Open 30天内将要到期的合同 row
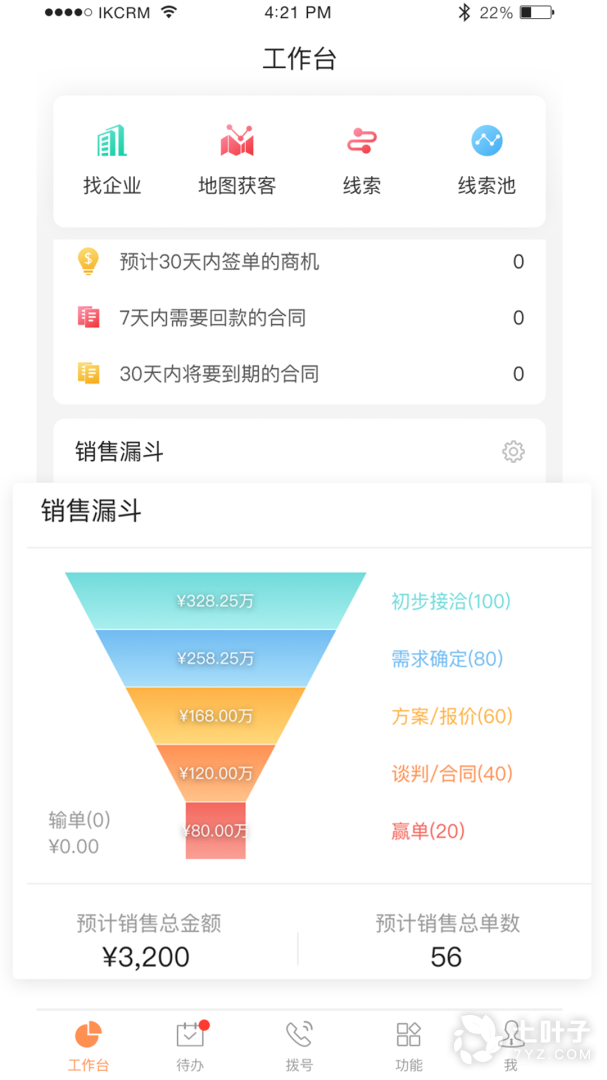This screenshot has width=607, height=1080. 299,374
